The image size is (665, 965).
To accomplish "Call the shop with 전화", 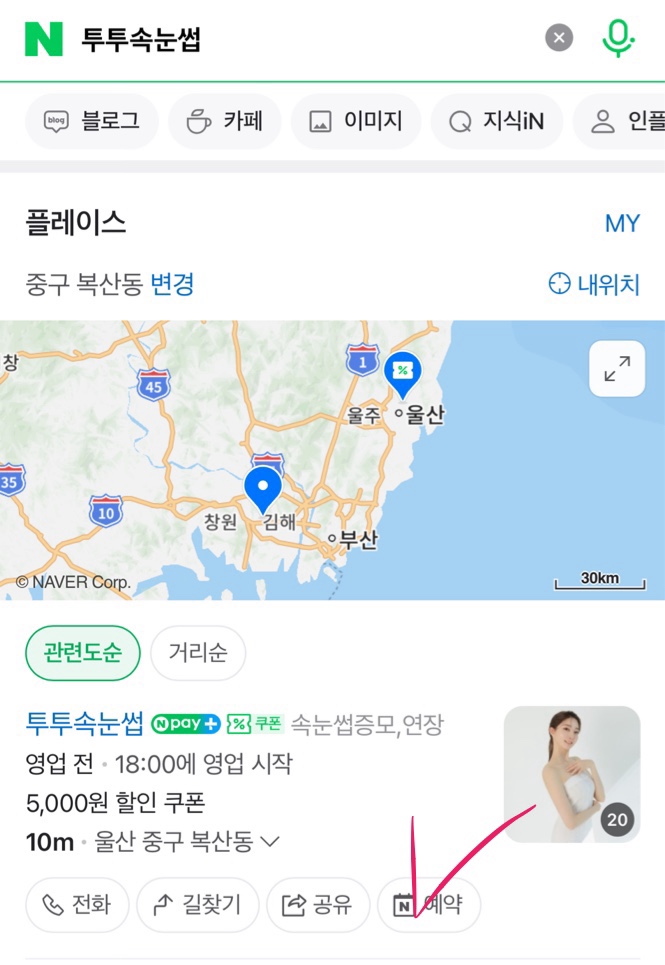I will pos(77,905).
